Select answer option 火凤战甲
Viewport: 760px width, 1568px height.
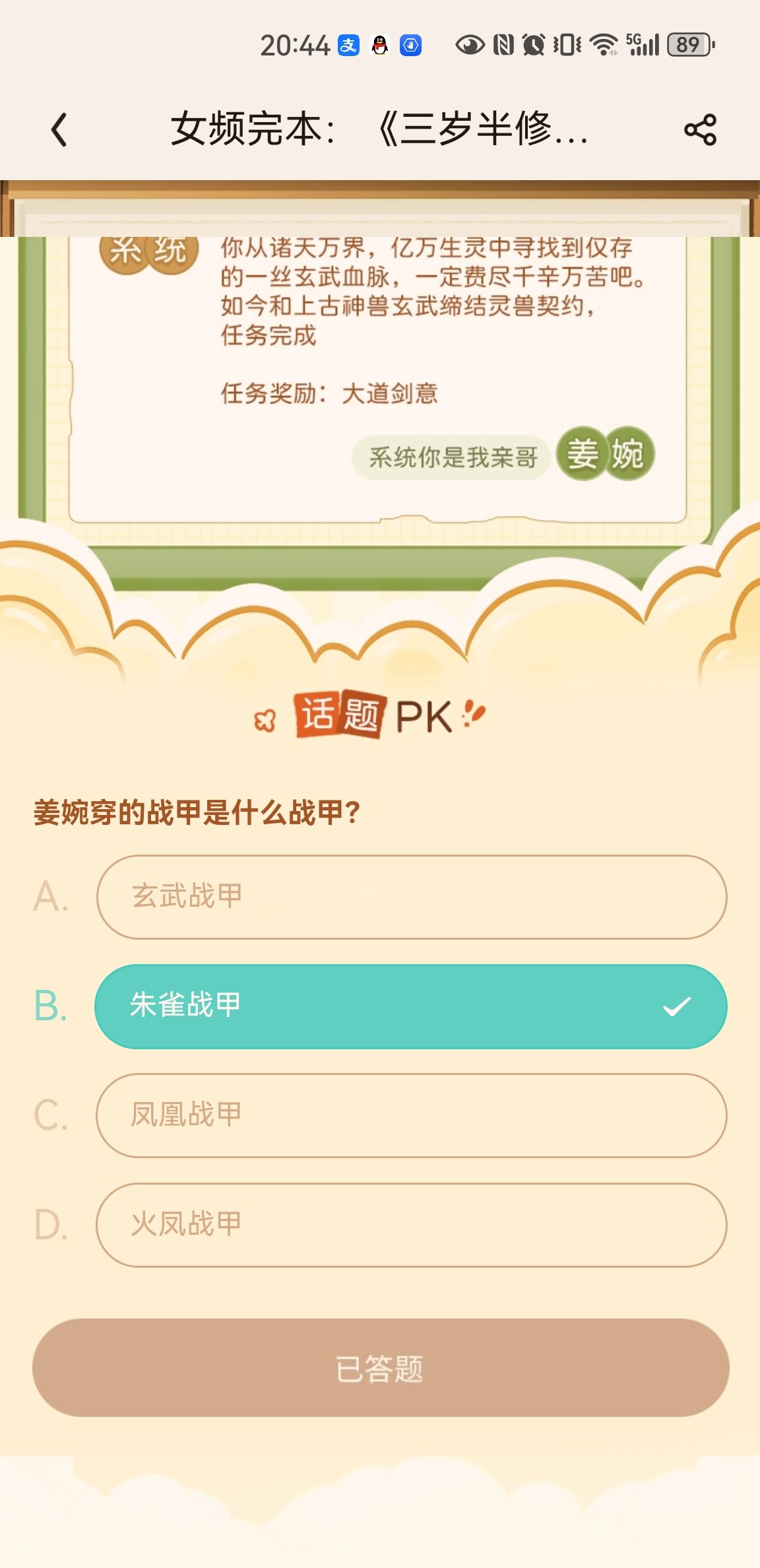click(412, 1225)
